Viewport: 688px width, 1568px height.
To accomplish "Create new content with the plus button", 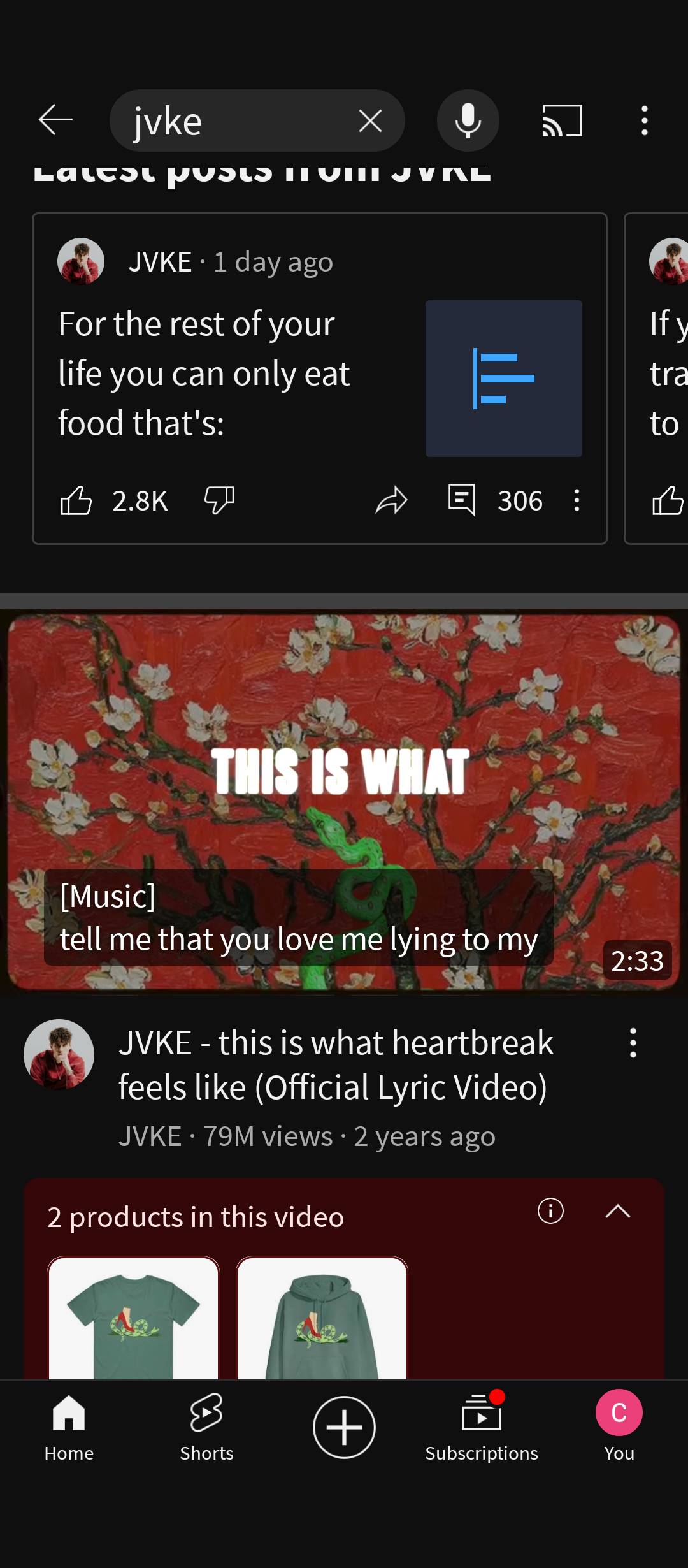I will pyautogui.click(x=344, y=1426).
